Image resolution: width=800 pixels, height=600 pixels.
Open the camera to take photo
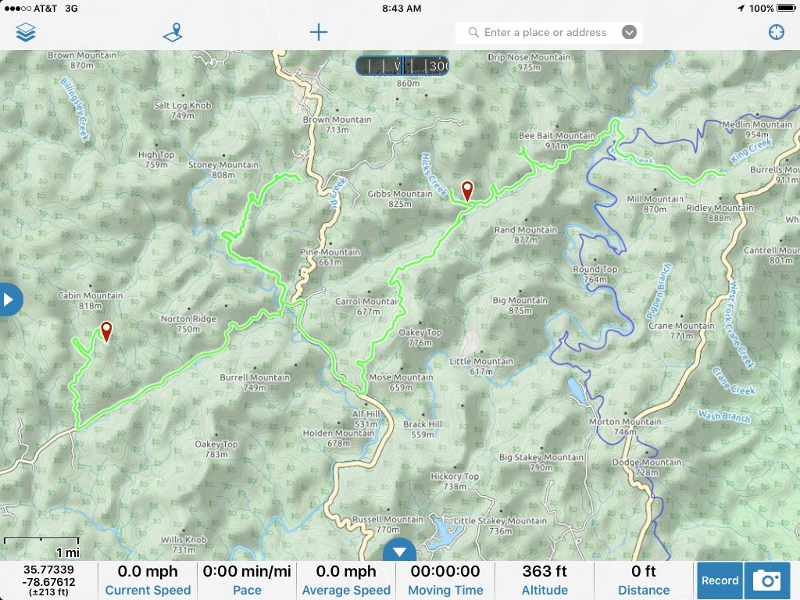click(767, 580)
